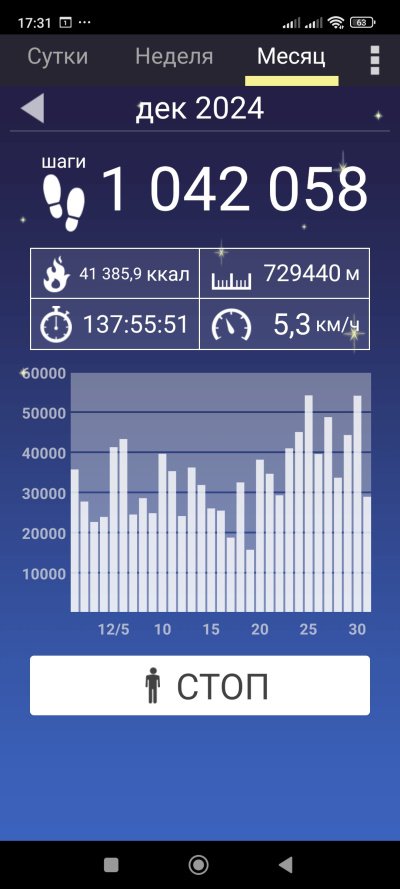Open the three-dot overflow menu
The image size is (400, 889).
tap(375, 60)
